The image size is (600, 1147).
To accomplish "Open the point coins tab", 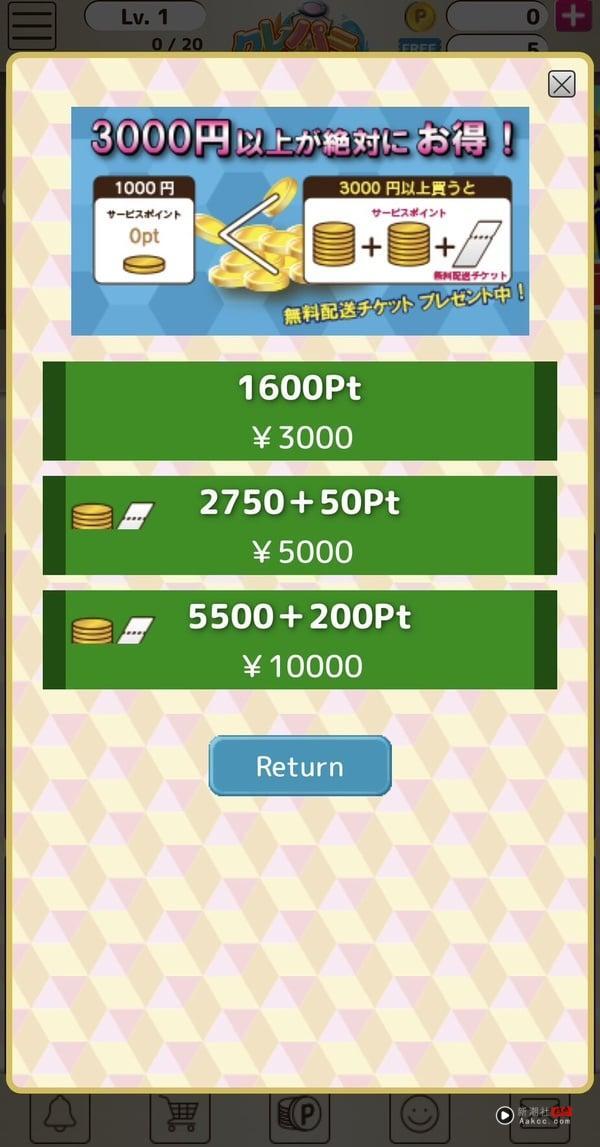I will (297, 1120).
